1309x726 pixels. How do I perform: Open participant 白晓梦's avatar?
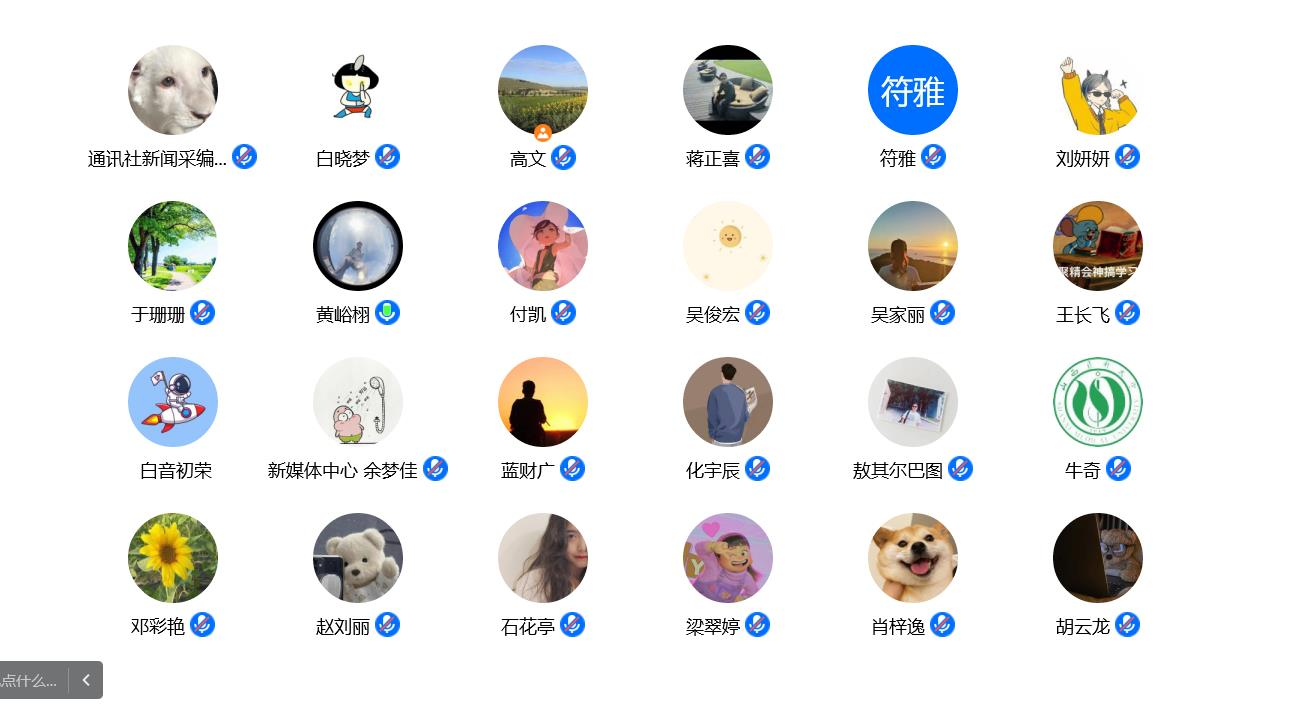coord(358,90)
